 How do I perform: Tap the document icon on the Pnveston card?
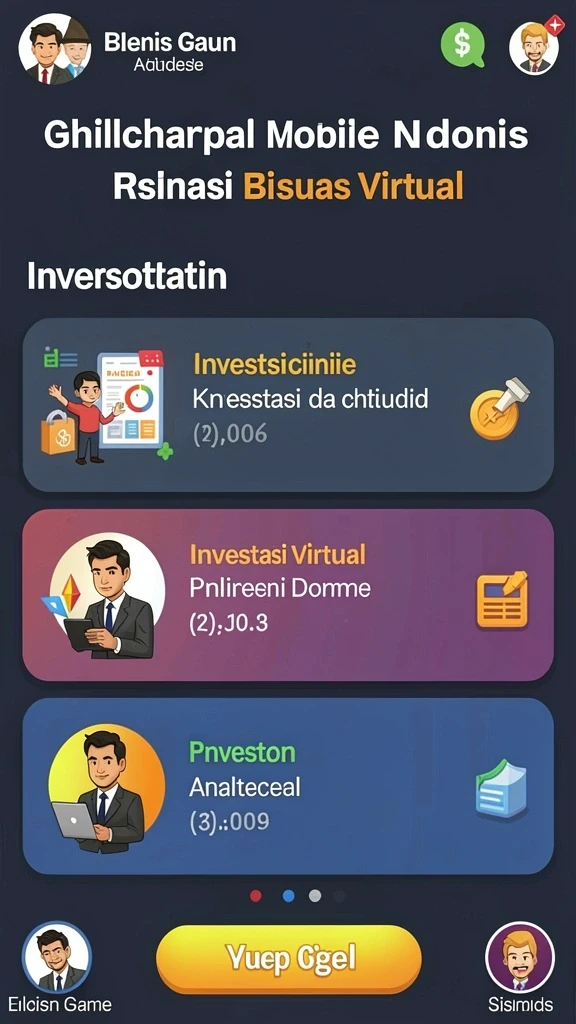(500, 789)
